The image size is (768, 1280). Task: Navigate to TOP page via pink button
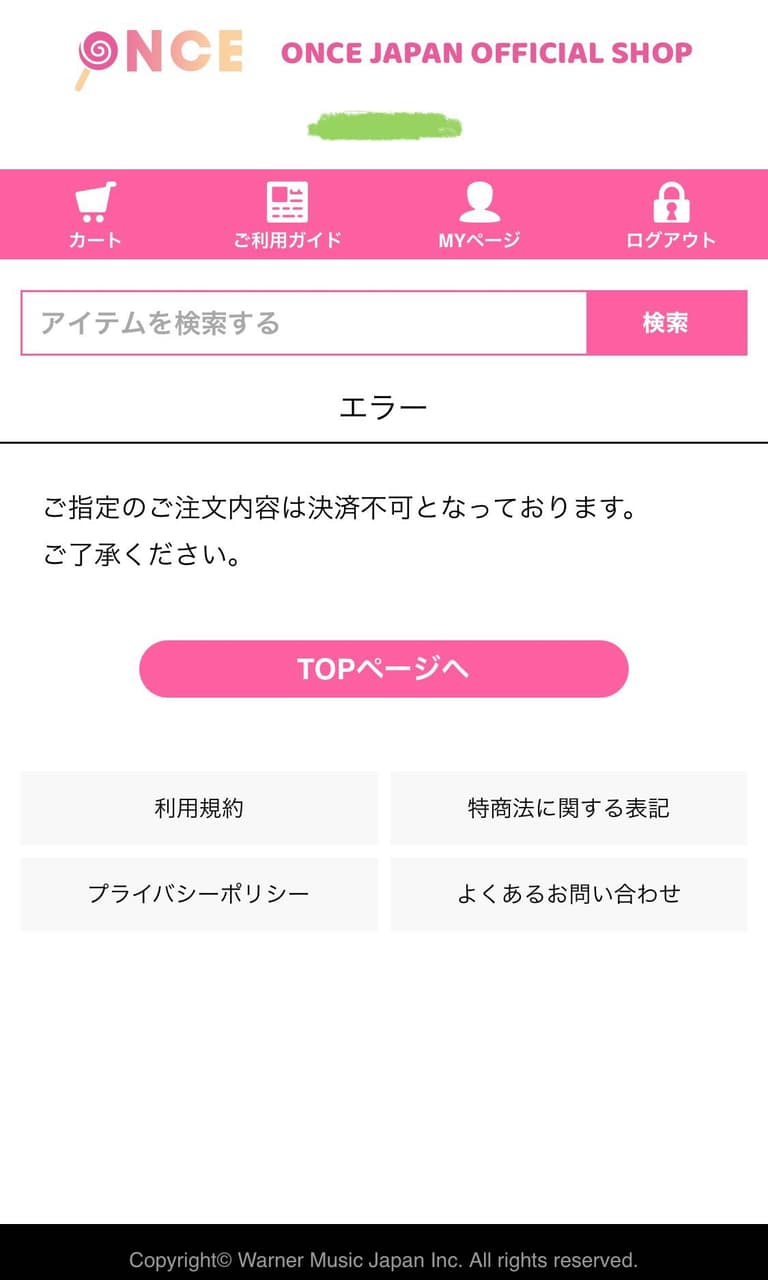pyautogui.click(x=384, y=667)
